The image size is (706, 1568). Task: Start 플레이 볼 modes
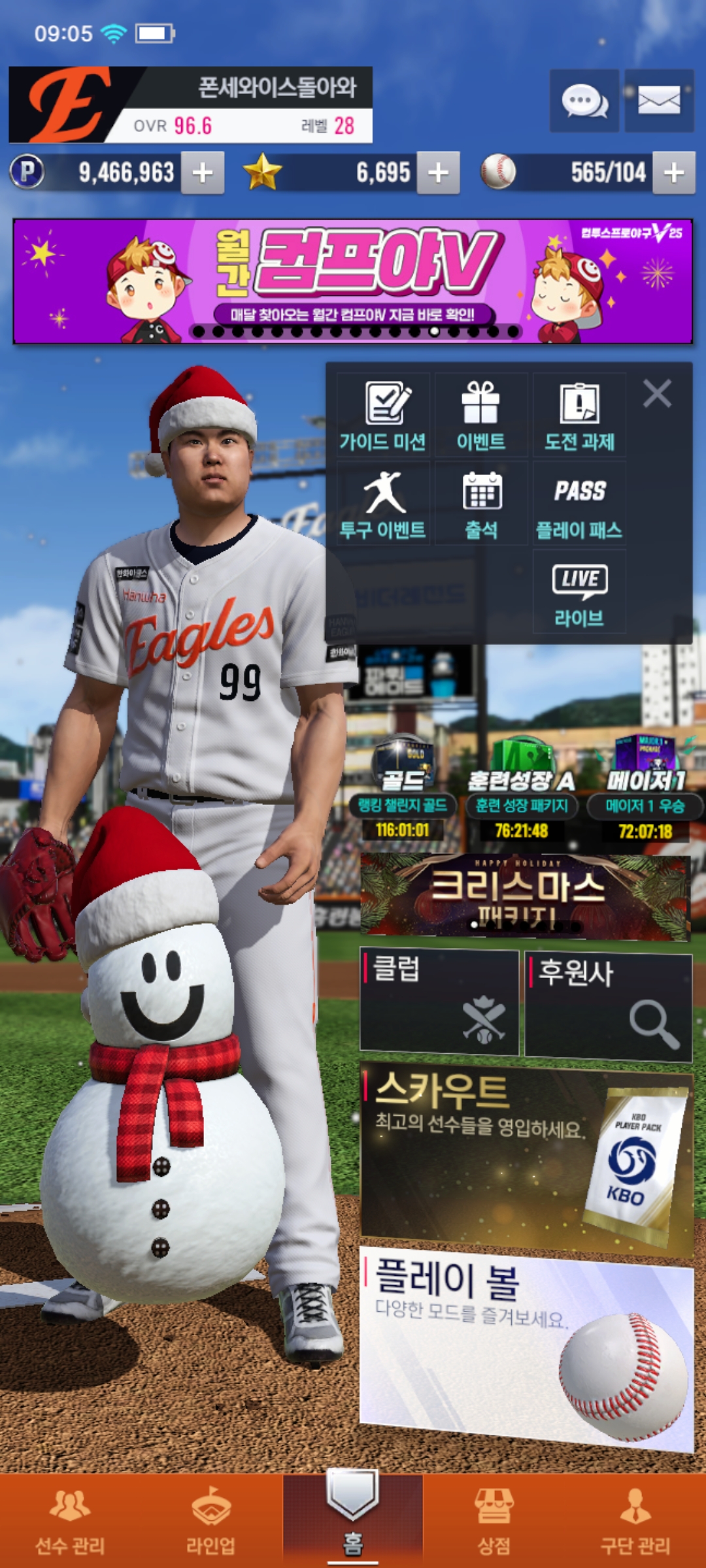525,1346
